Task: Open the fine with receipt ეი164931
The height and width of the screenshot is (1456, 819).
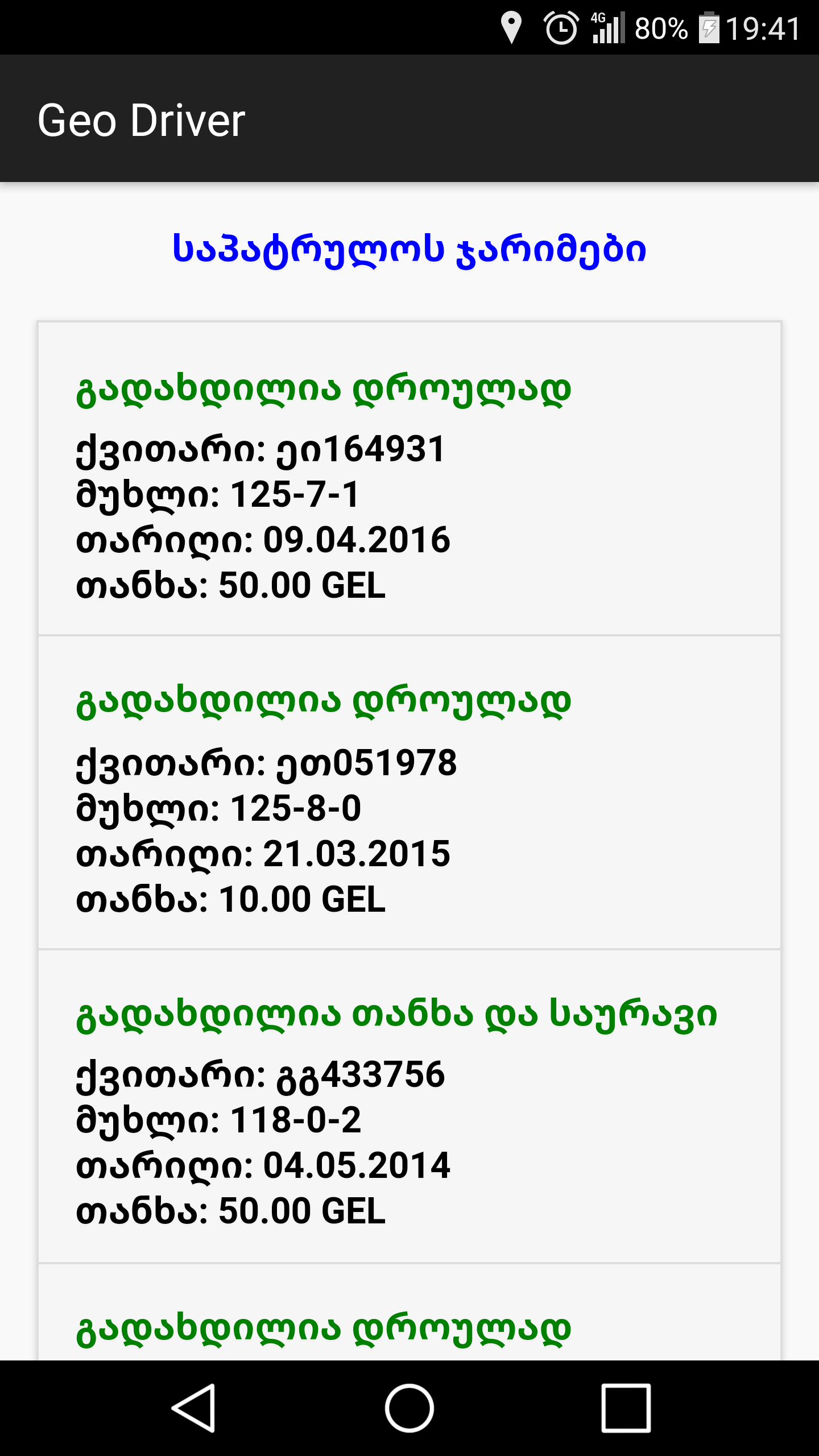Action: click(x=409, y=479)
